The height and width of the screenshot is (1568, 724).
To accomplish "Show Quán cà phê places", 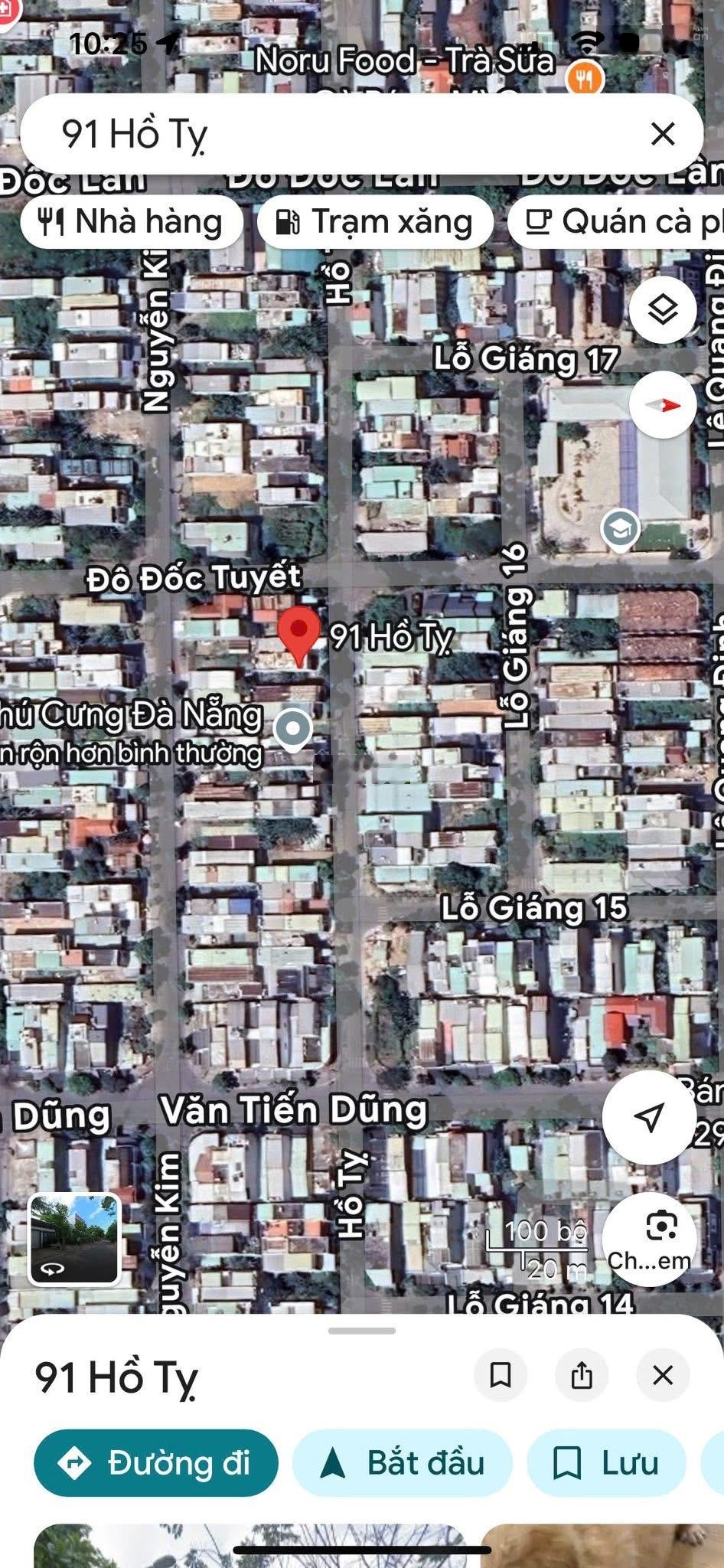I will click(x=620, y=222).
